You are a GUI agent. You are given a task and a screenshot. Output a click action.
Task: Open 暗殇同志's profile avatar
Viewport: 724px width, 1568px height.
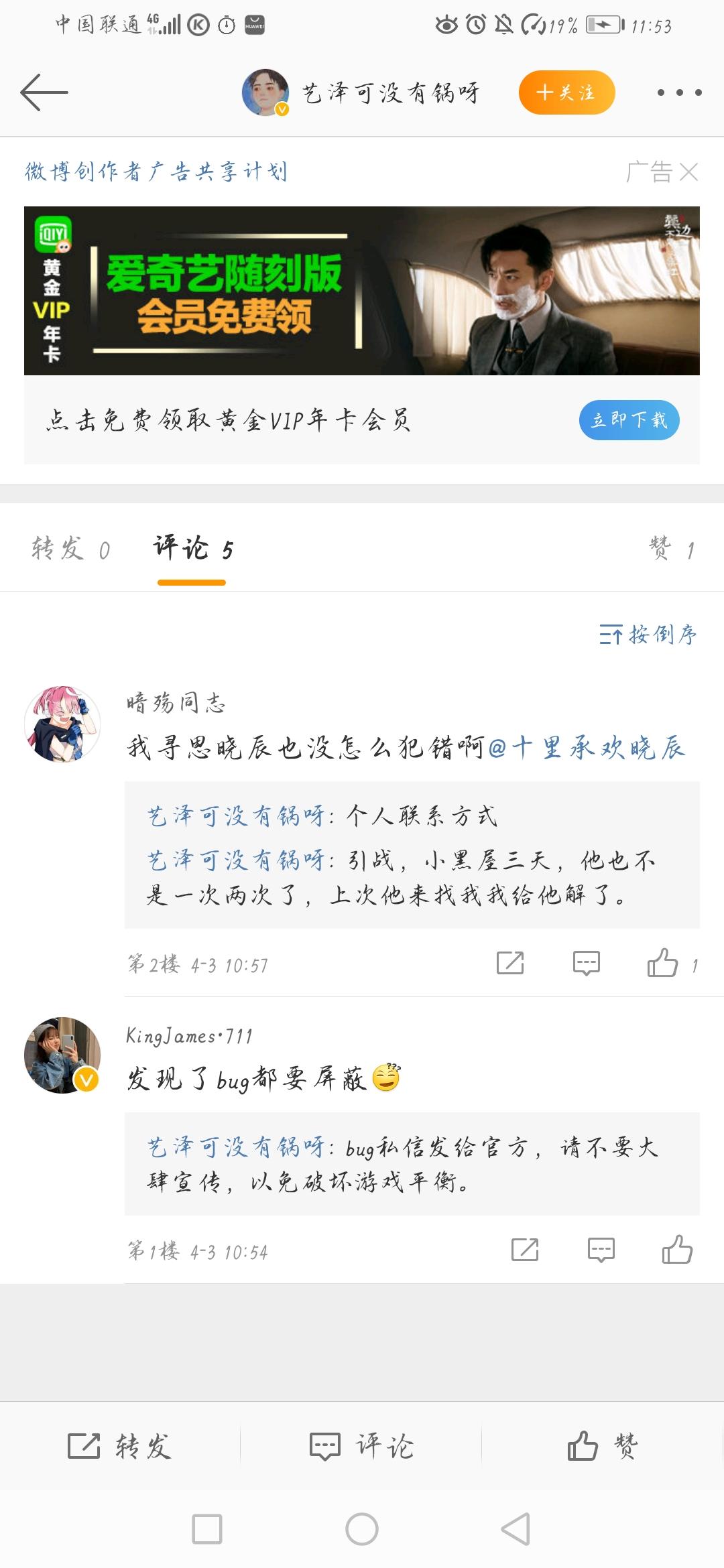click(62, 724)
